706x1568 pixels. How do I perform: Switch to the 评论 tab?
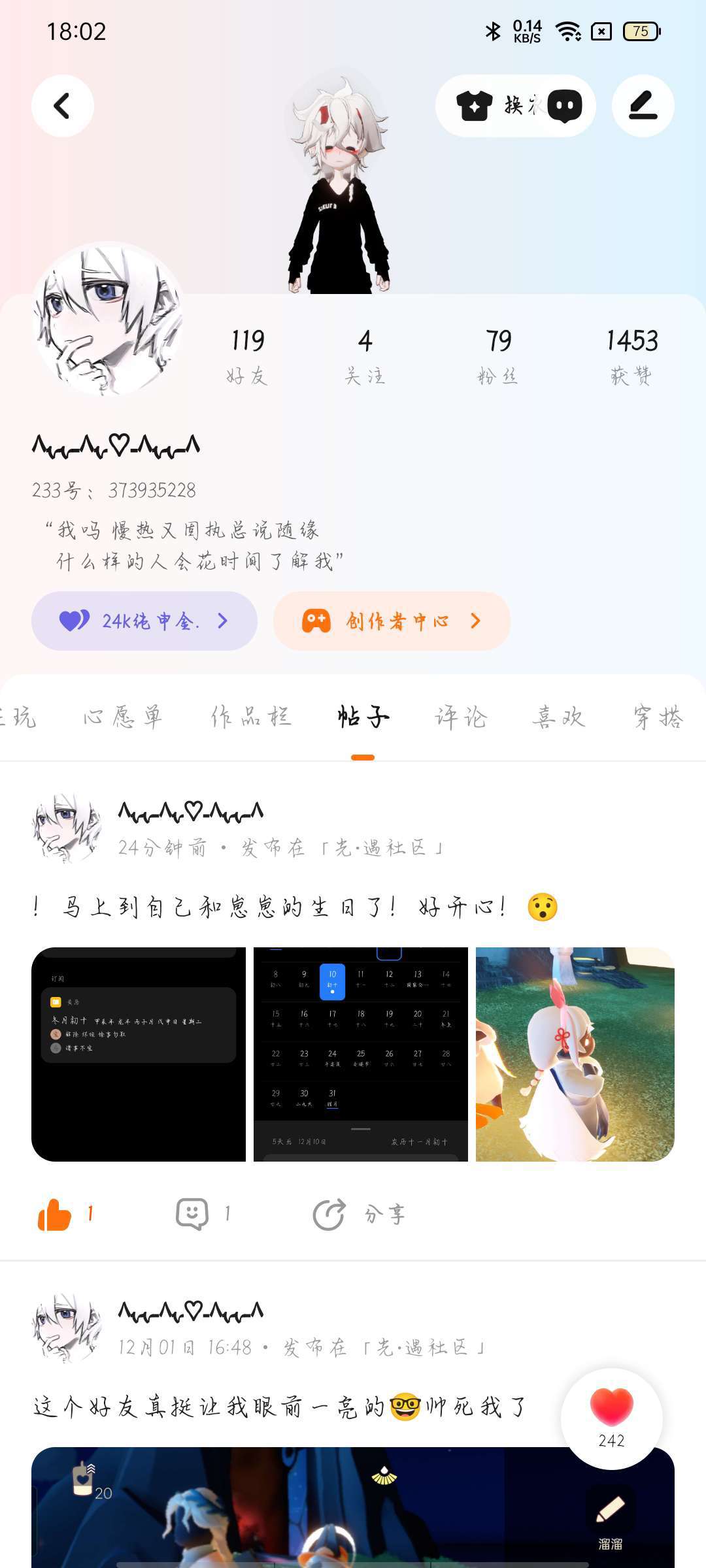point(462,717)
